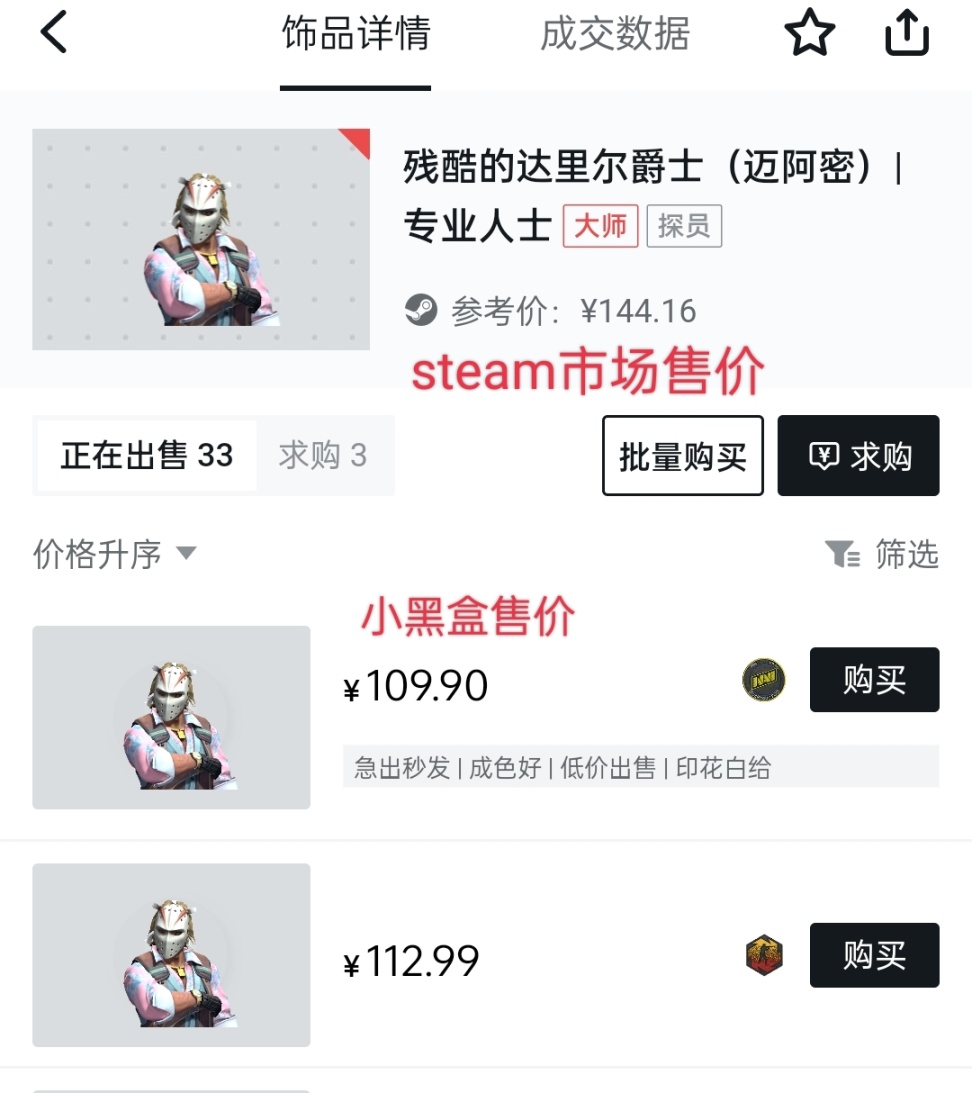Viewport: 972px width, 1093px height.
Task: Go back using the top-left arrow
Action: (54, 34)
